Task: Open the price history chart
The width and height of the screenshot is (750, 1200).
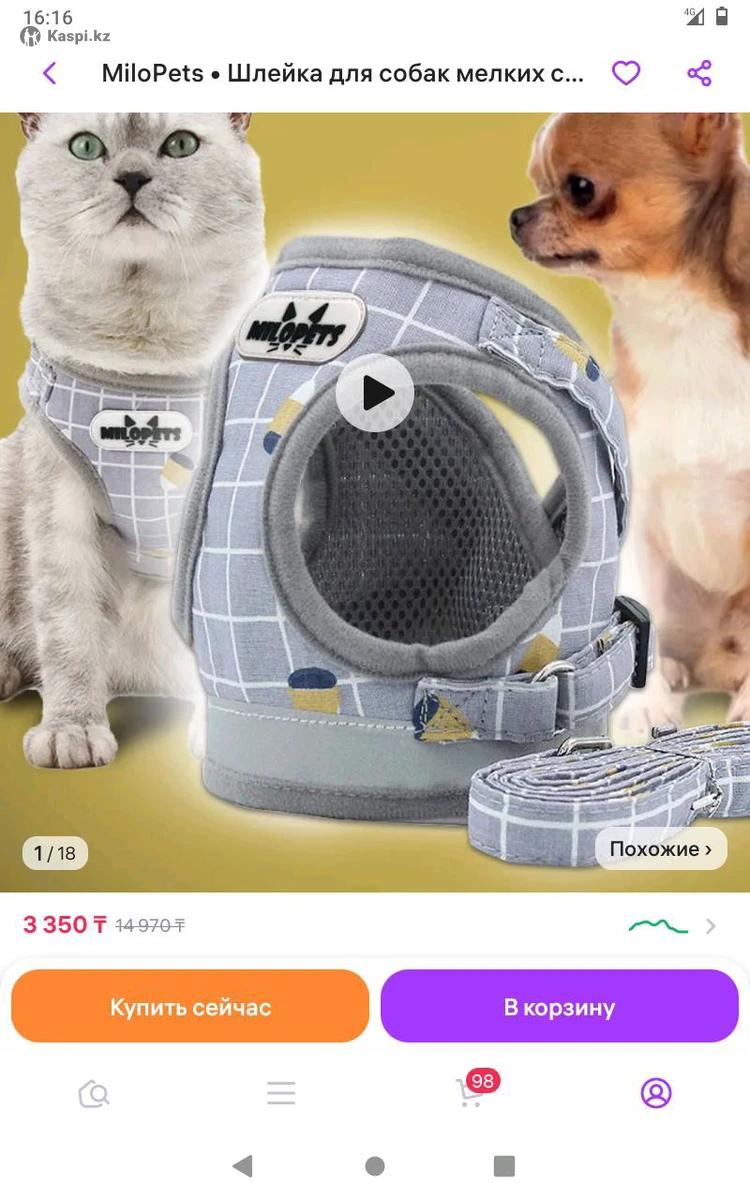Action: tap(670, 926)
